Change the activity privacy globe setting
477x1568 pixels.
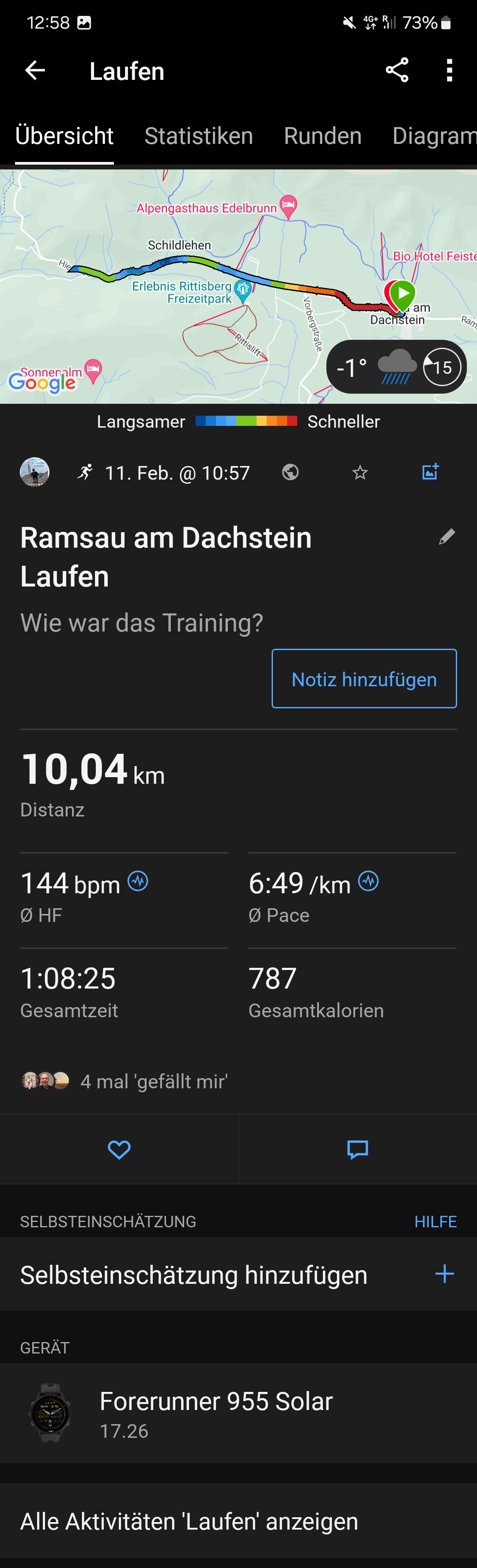coord(291,472)
